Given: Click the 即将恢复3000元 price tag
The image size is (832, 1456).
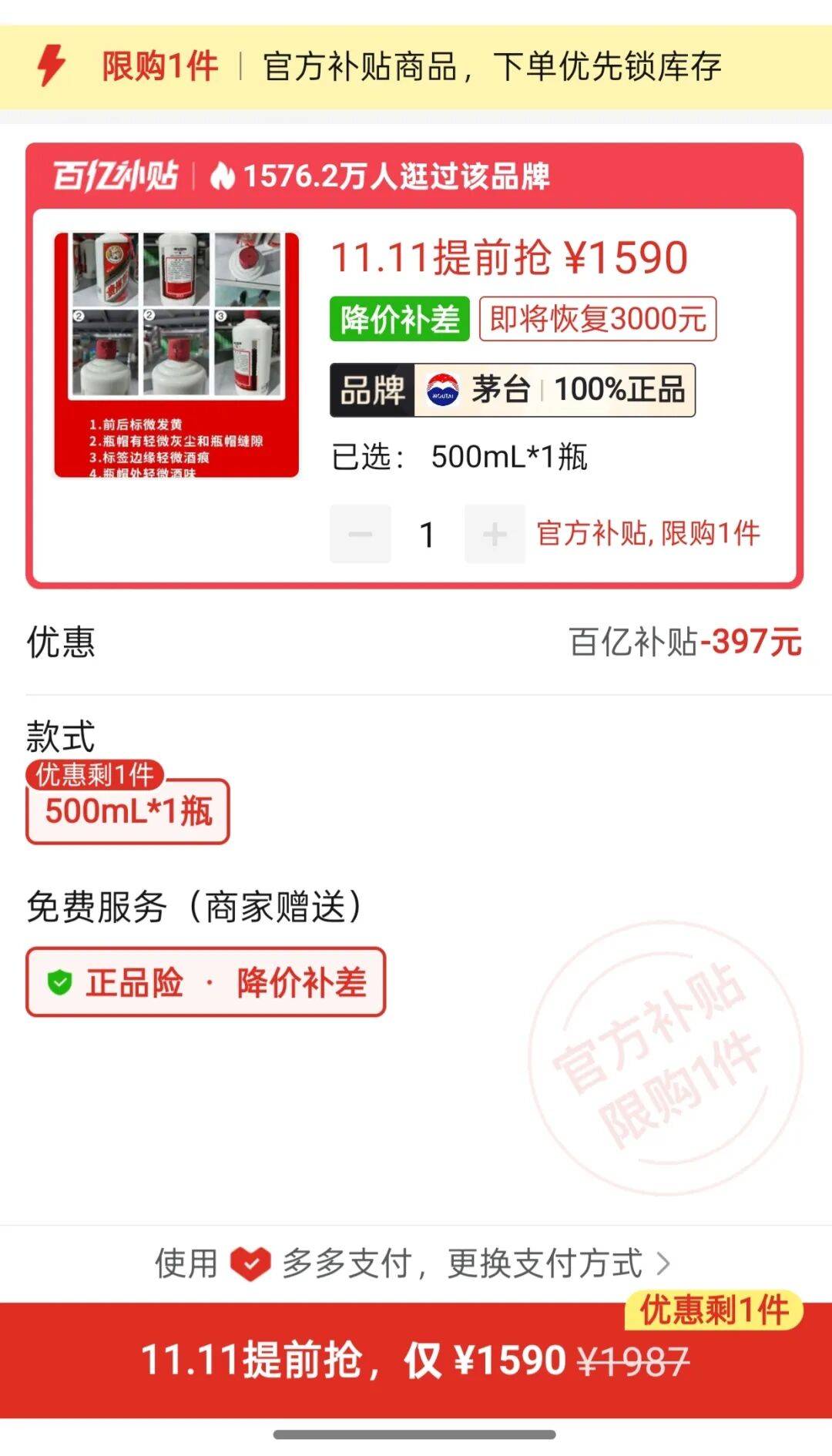Looking at the screenshot, I should coord(595,318).
